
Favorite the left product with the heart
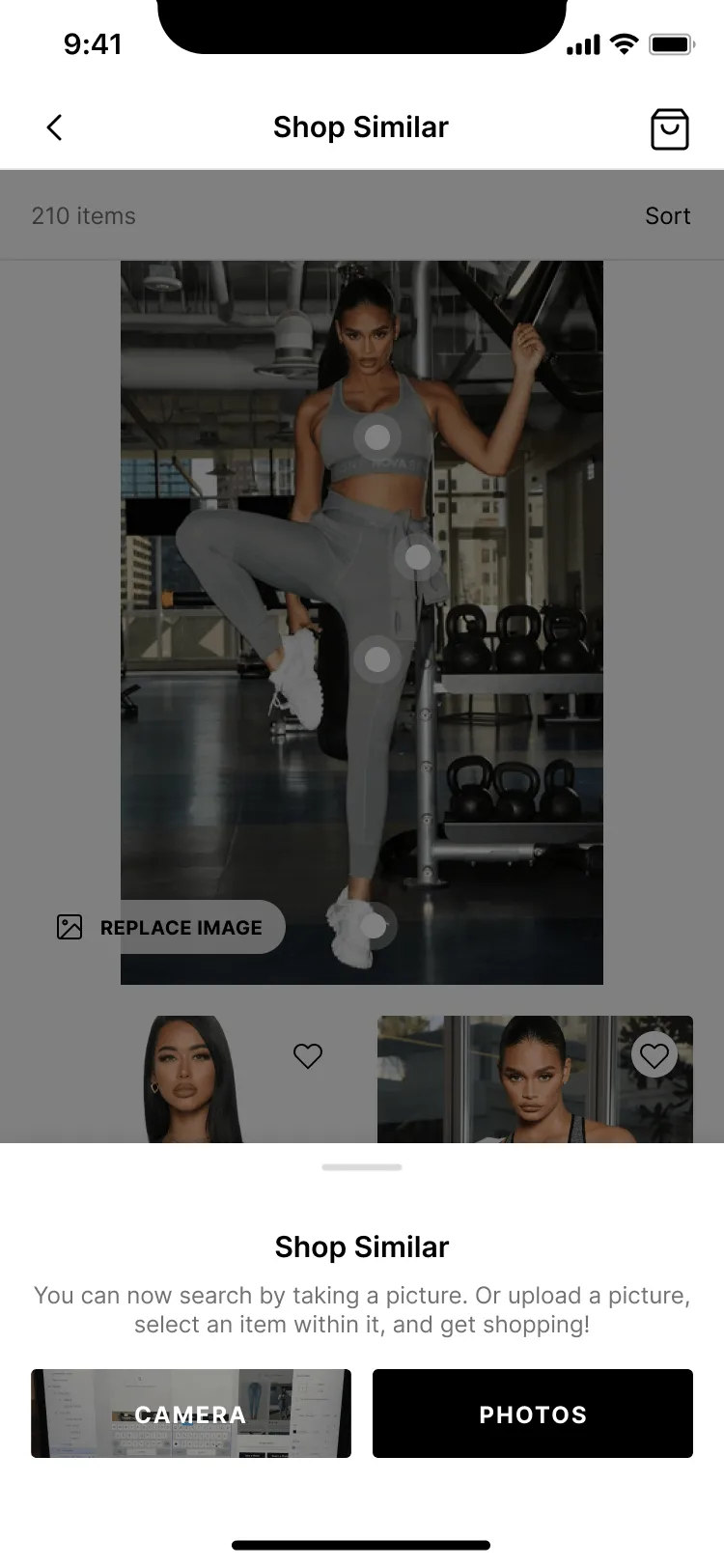pos(308,1056)
